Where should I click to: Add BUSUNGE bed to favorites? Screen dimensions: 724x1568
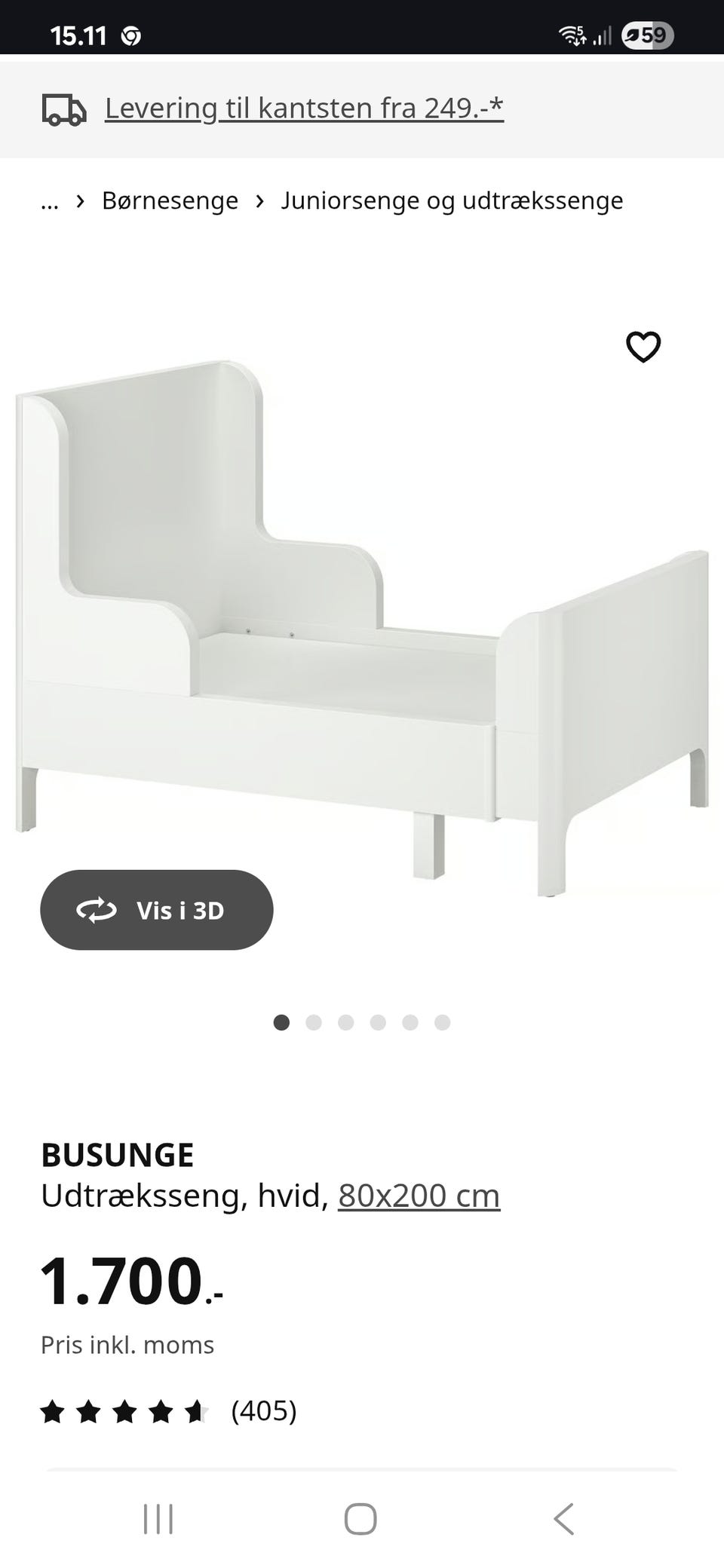643,347
